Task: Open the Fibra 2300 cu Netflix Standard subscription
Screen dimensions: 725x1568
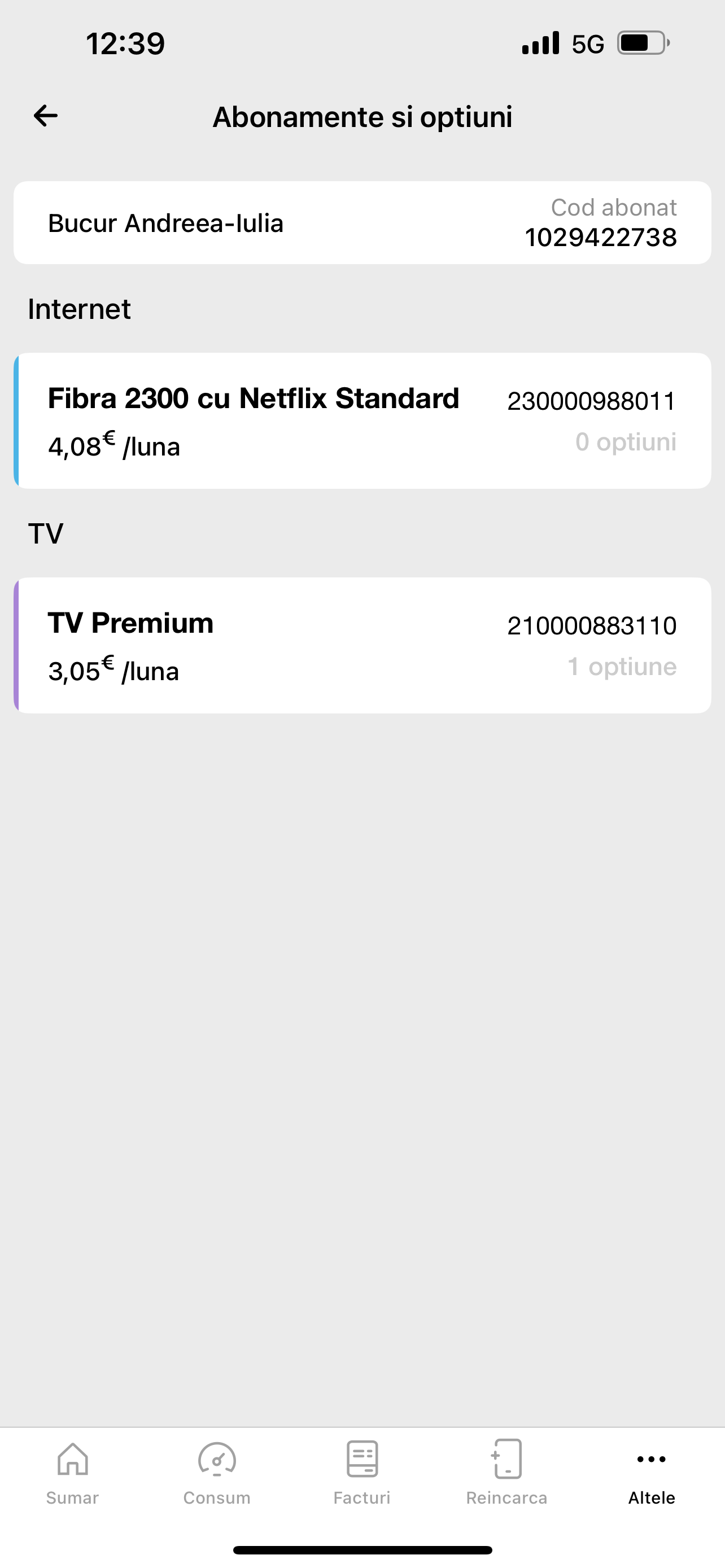Action: pyautogui.click(x=362, y=421)
